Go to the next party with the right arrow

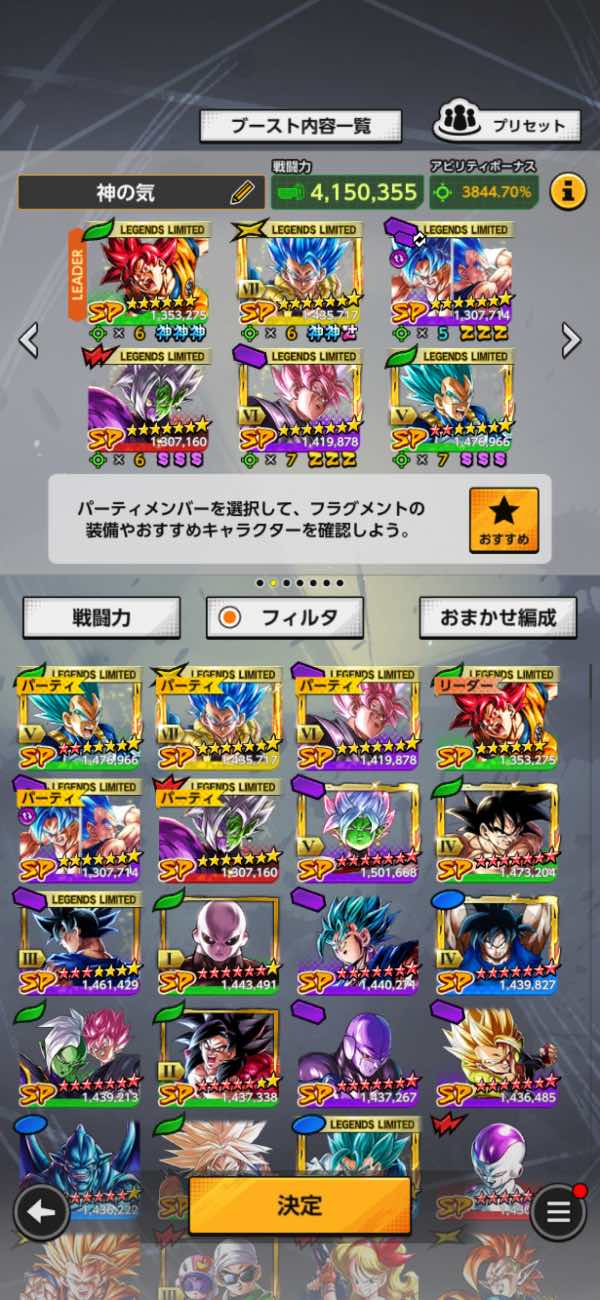click(x=571, y=340)
